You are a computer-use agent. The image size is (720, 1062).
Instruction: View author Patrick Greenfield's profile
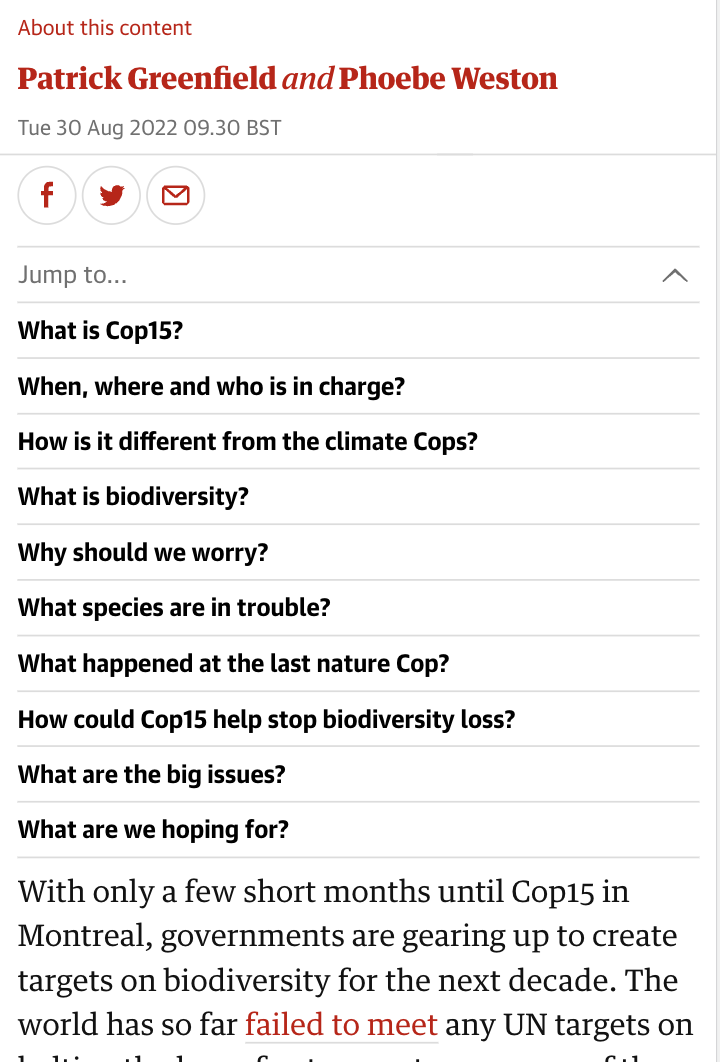pyautogui.click(x=147, y=79)
